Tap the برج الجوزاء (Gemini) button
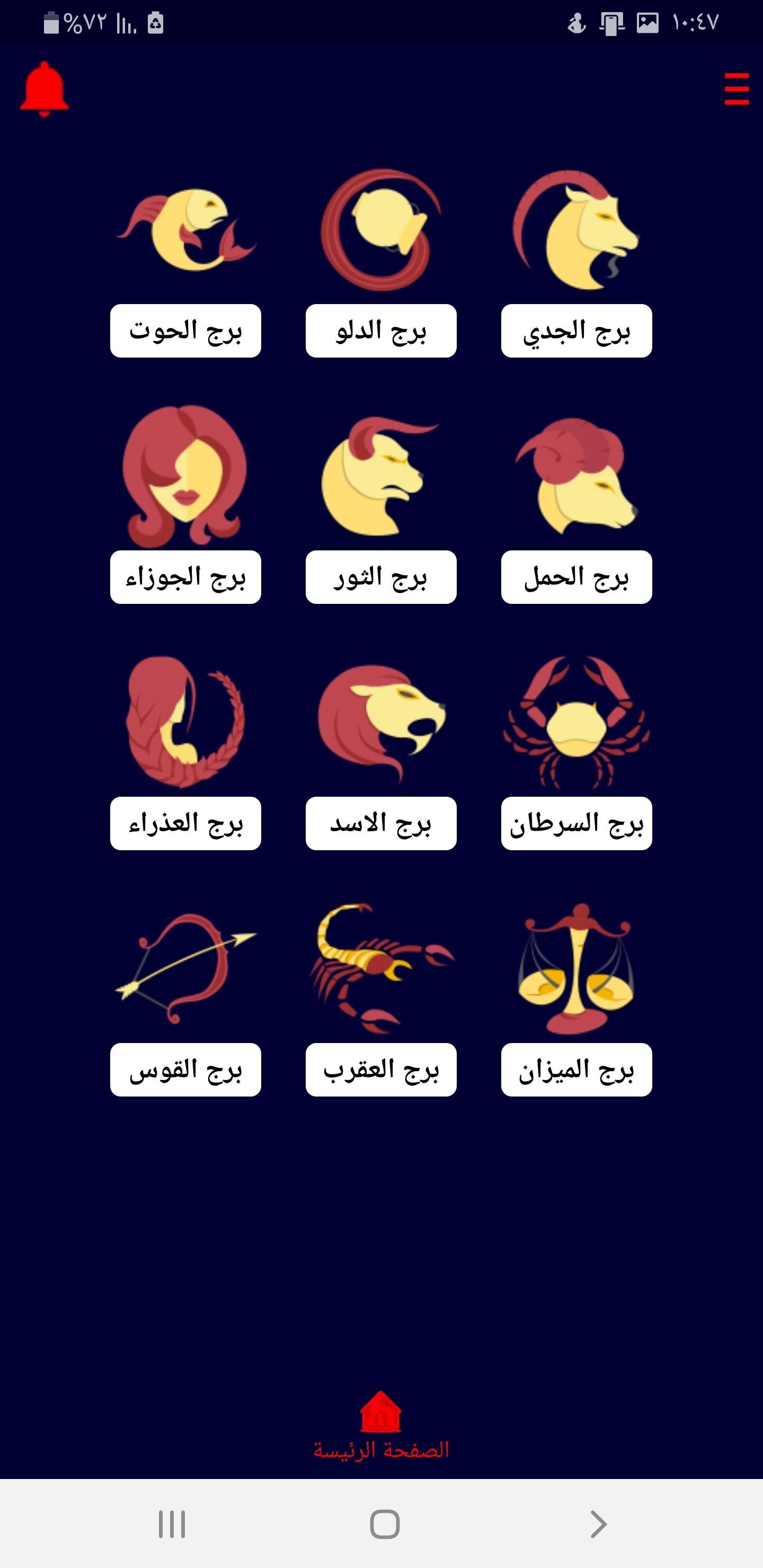Image resolution: width=763 pixels, height=1568 pixels. point(186,577)
